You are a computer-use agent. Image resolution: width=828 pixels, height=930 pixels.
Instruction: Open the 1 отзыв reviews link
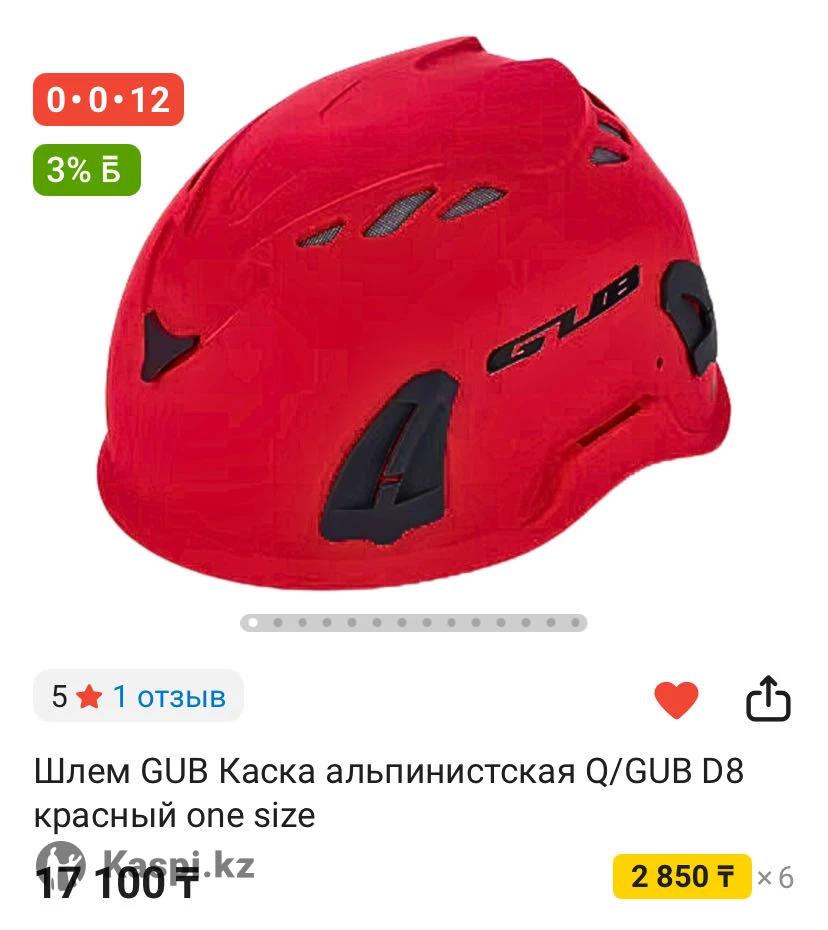click(x=168, y=696)
